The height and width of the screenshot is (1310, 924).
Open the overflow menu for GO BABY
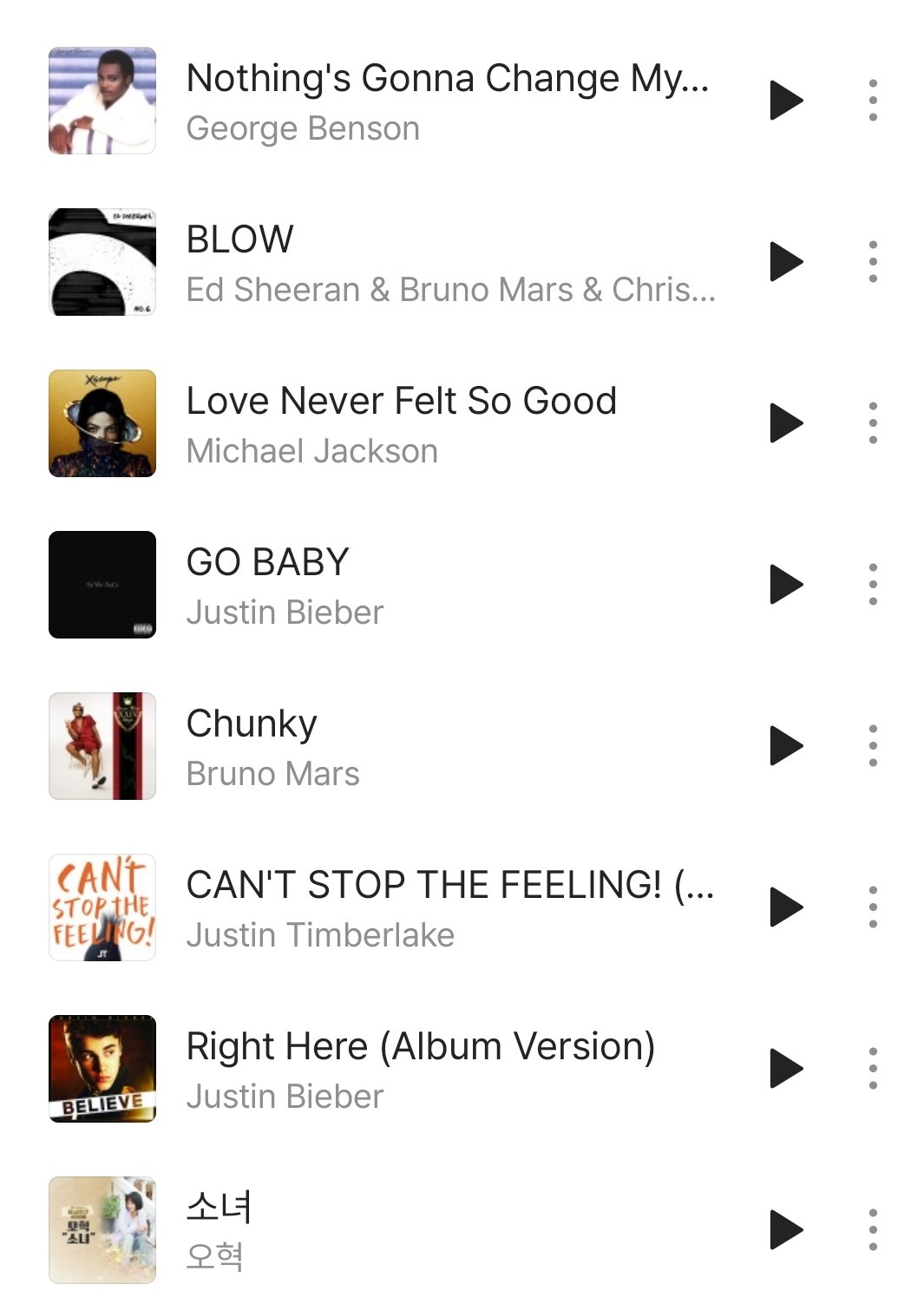click(873, 585)
